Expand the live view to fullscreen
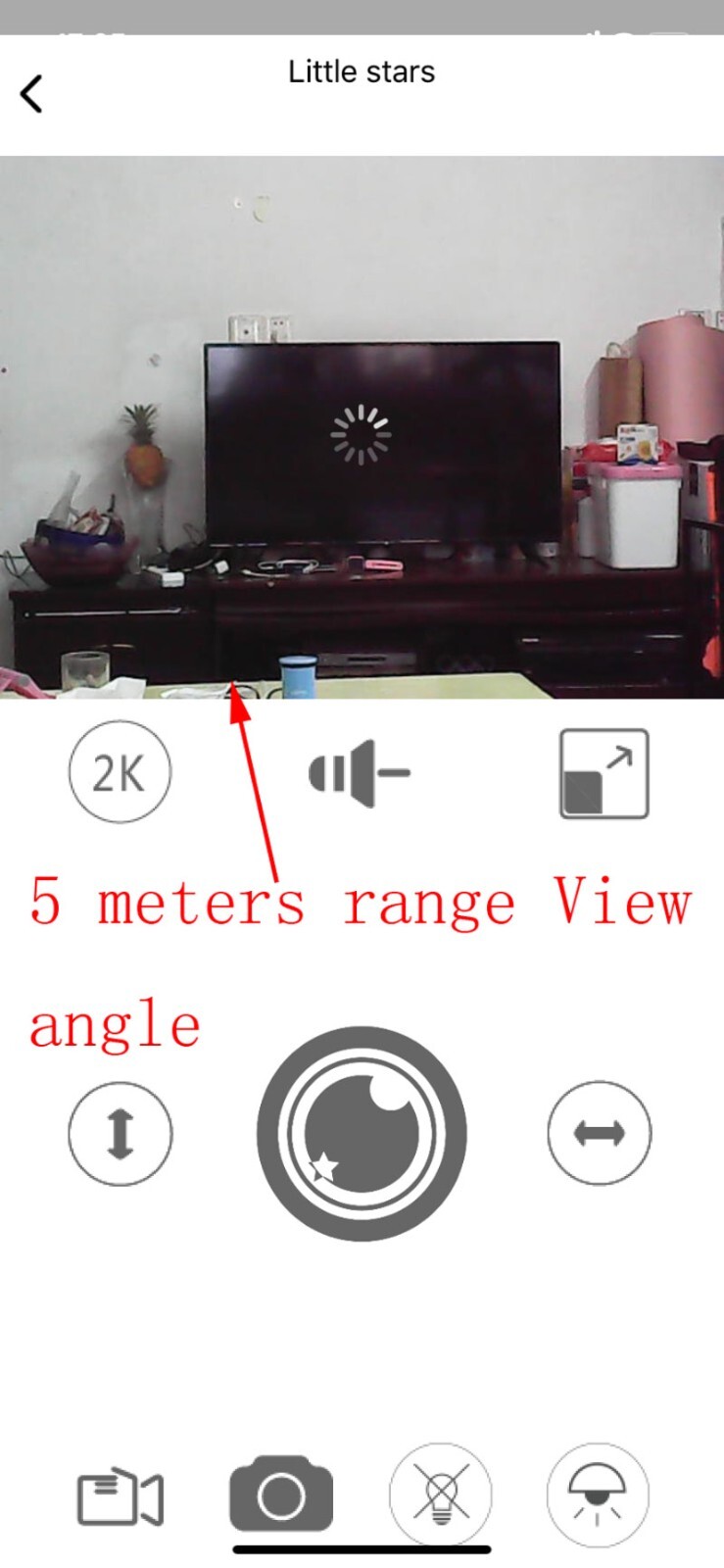The height and width of the screenshot is (1568, 724). pyautogui.click(x=603, y=773)
